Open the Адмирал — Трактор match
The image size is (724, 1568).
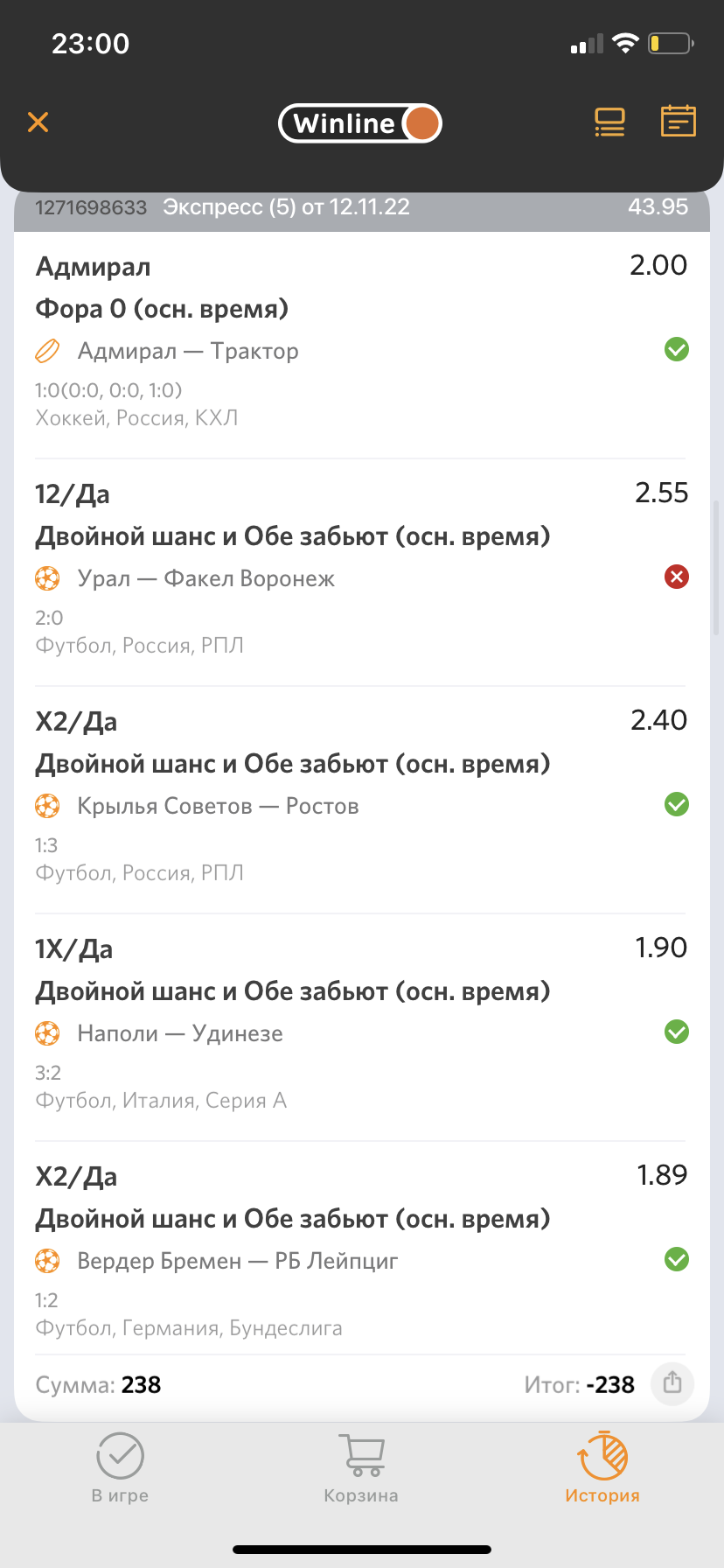tap(188, 351)
